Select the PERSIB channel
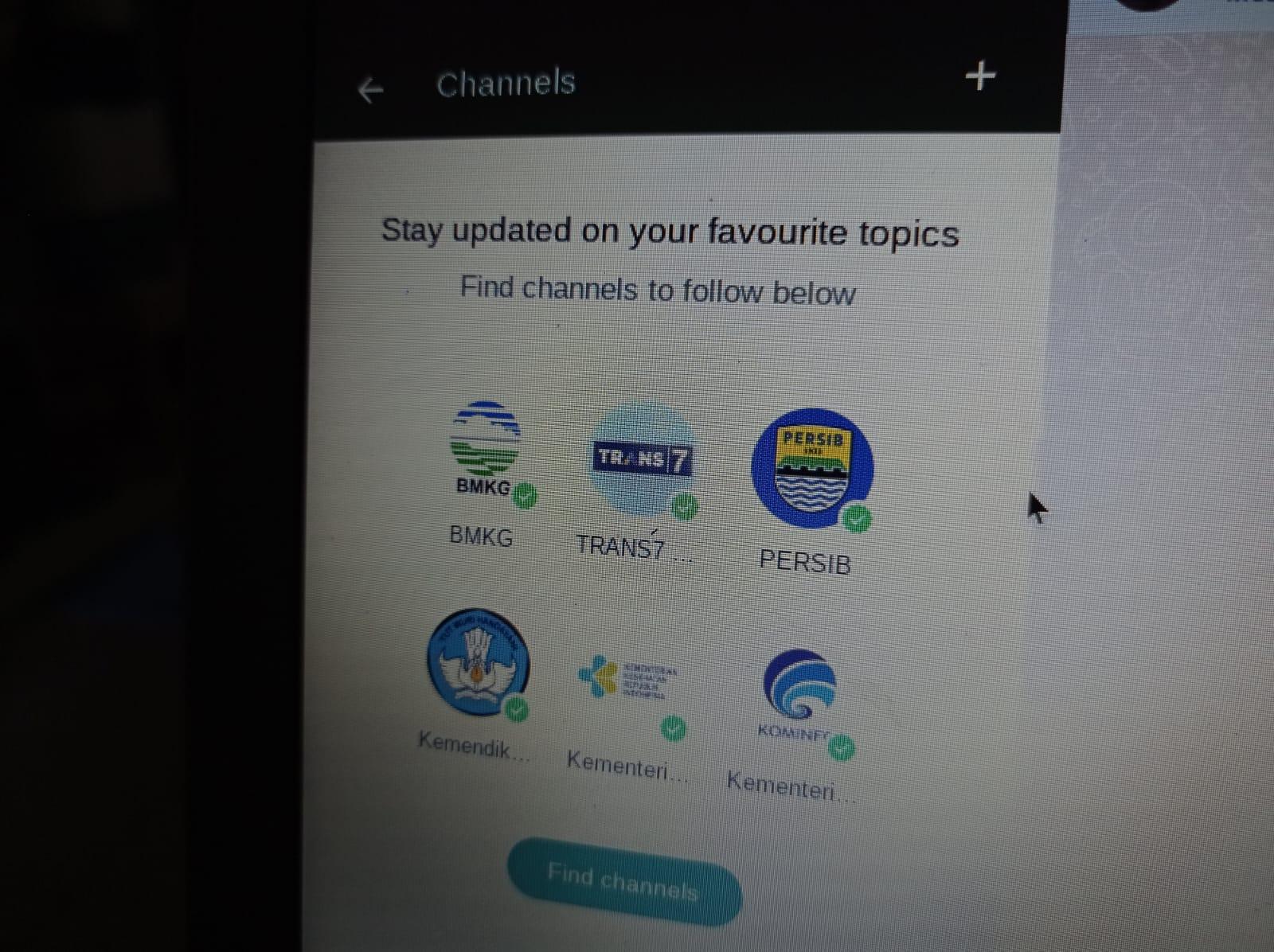The height and width of the screenshot is (952, 1274). (x=811, y=470)
